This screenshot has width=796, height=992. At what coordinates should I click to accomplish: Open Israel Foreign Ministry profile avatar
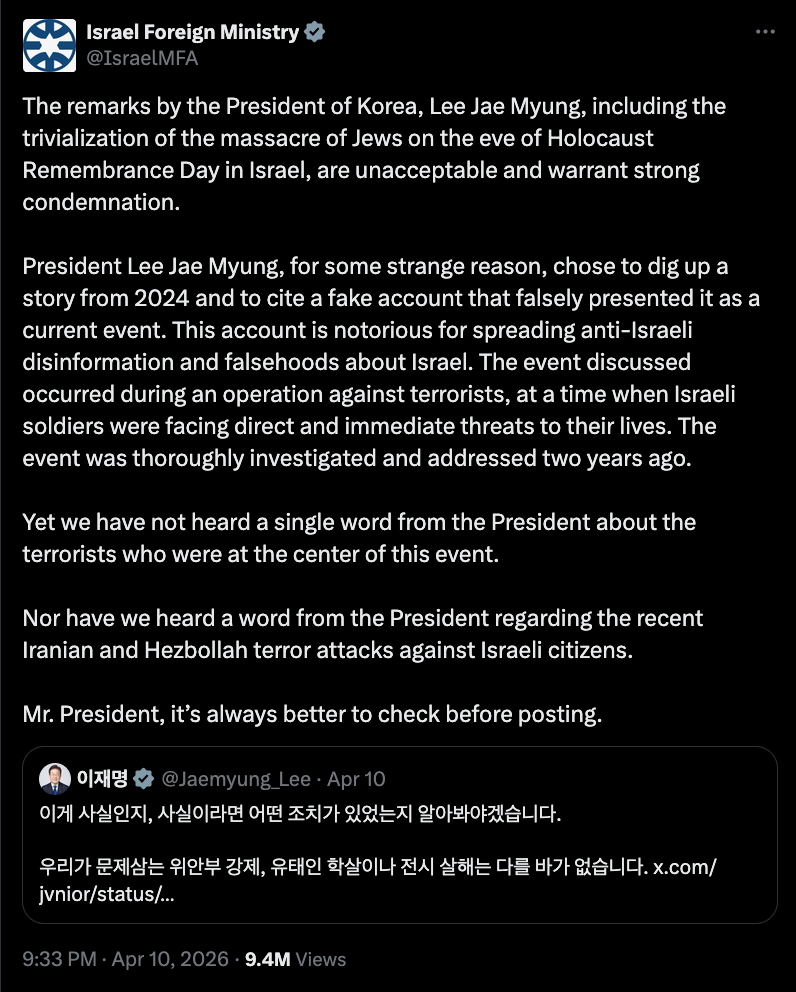[x=49, y=44]
